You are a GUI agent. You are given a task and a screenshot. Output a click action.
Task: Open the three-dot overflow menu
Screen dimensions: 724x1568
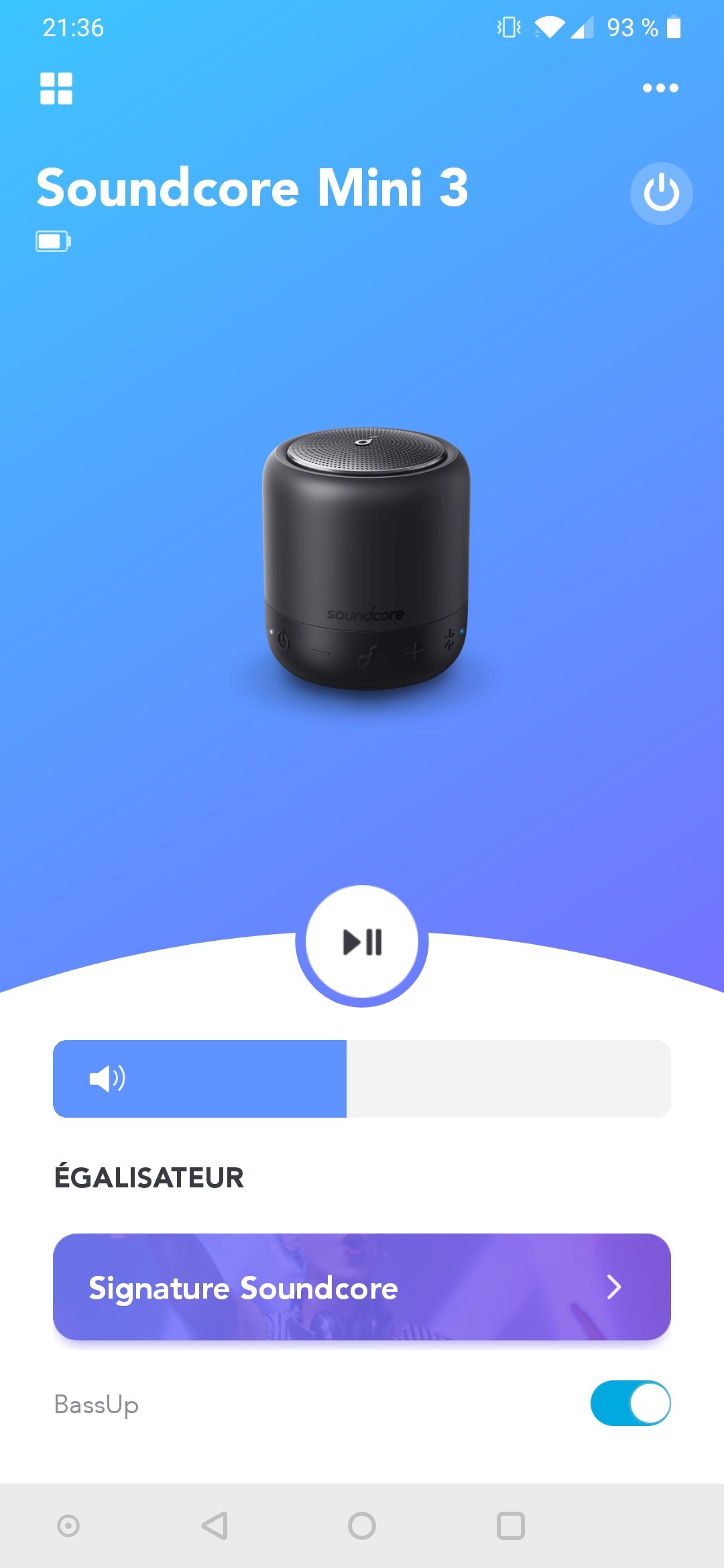pos(660,88)
